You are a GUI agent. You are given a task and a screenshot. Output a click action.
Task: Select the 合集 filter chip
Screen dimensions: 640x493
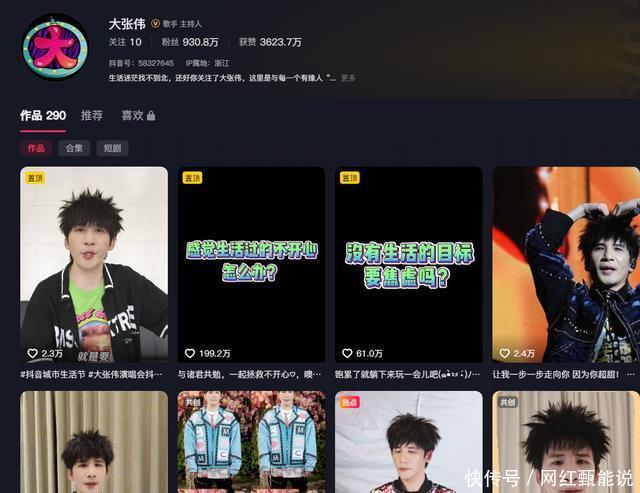click(74, 148)
